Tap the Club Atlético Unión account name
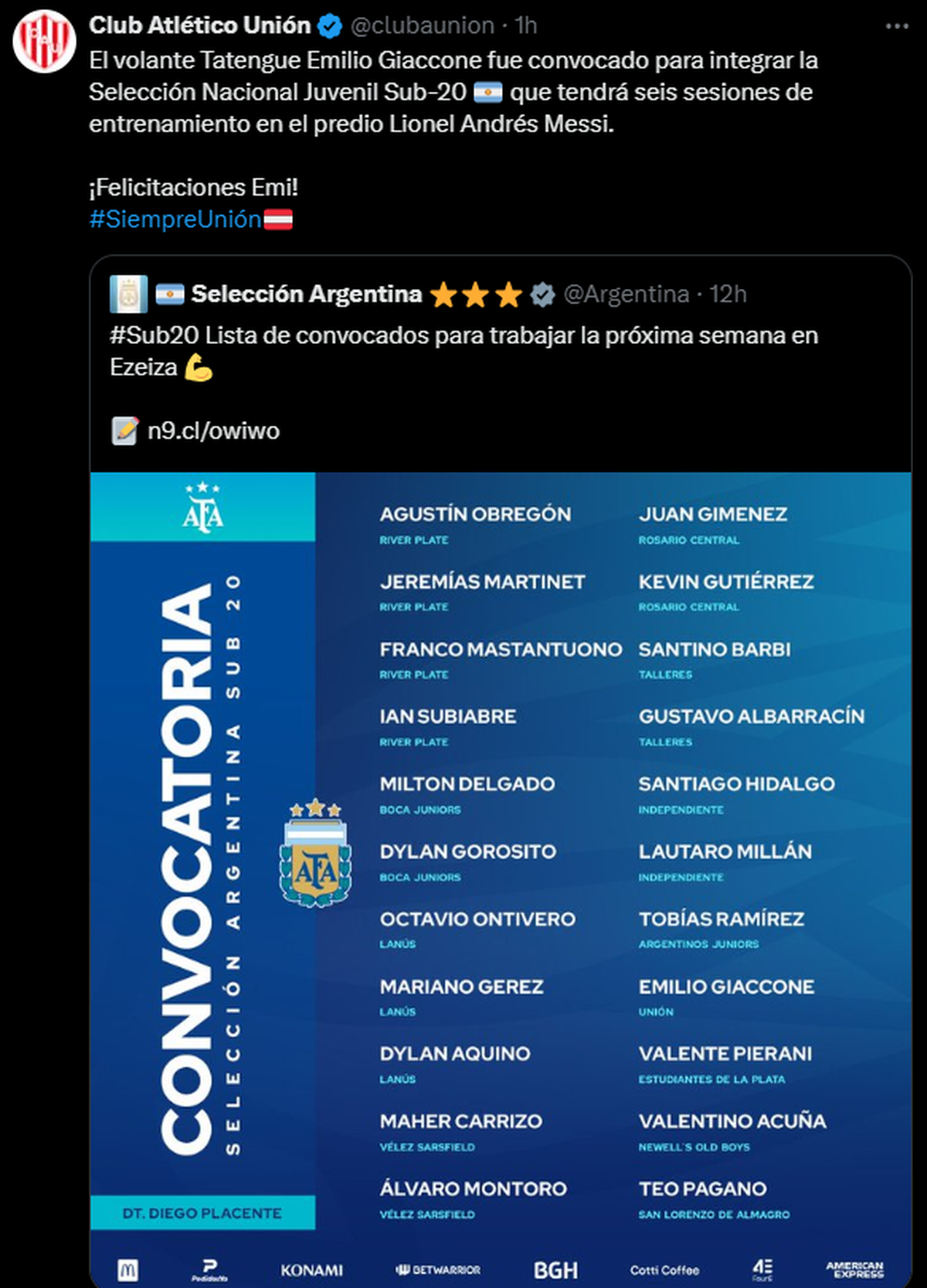927x1288 pixels. 199,25
